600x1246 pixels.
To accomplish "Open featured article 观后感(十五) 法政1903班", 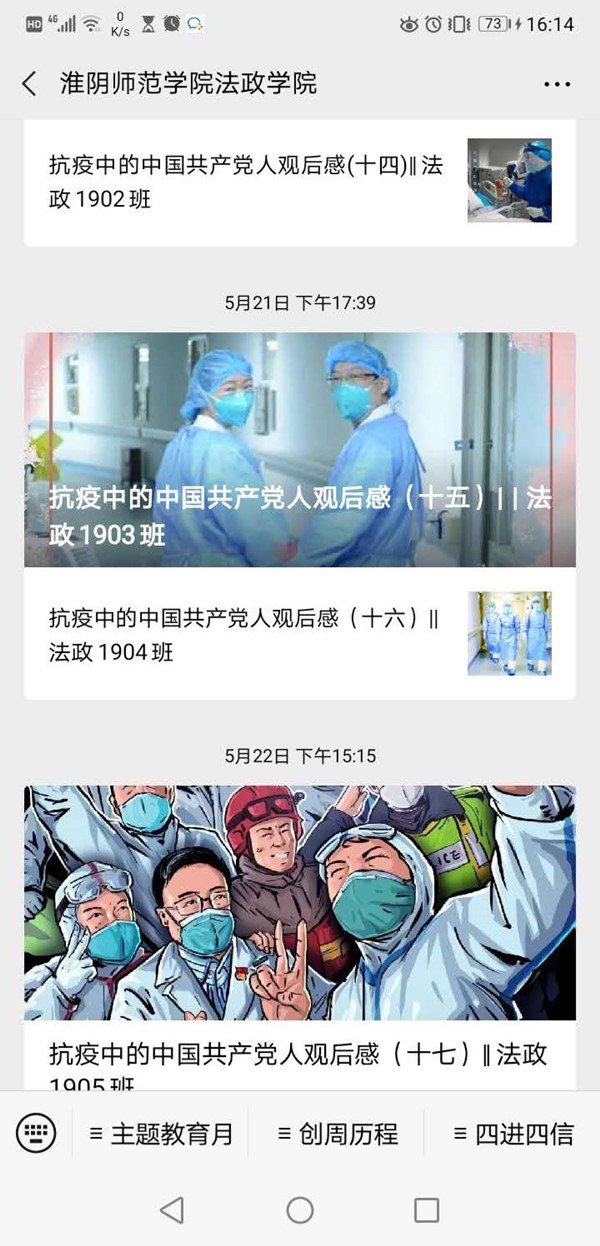I will pos(300,450).
